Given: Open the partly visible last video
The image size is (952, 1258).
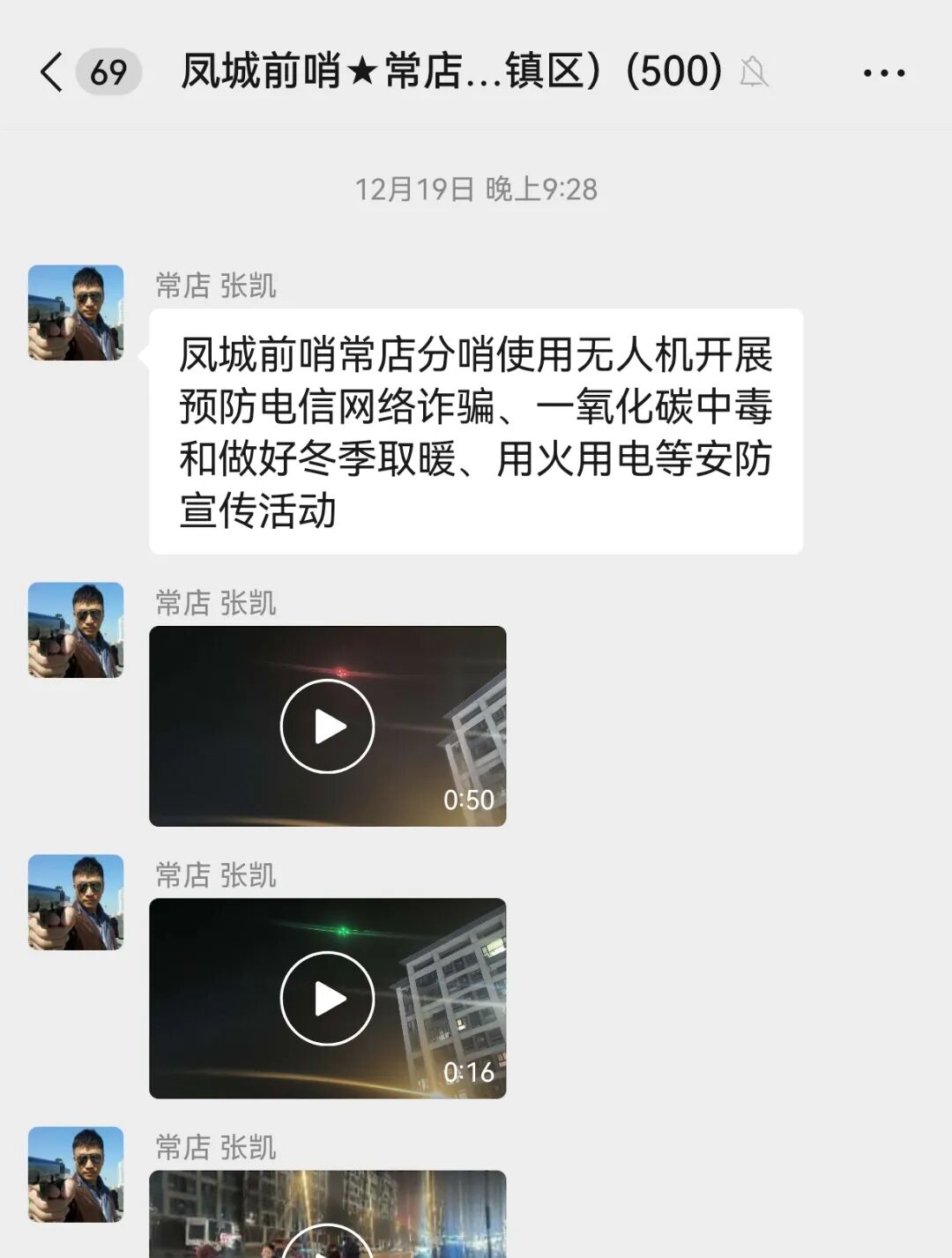Looking at the screenshot, I should (327, 1221).
